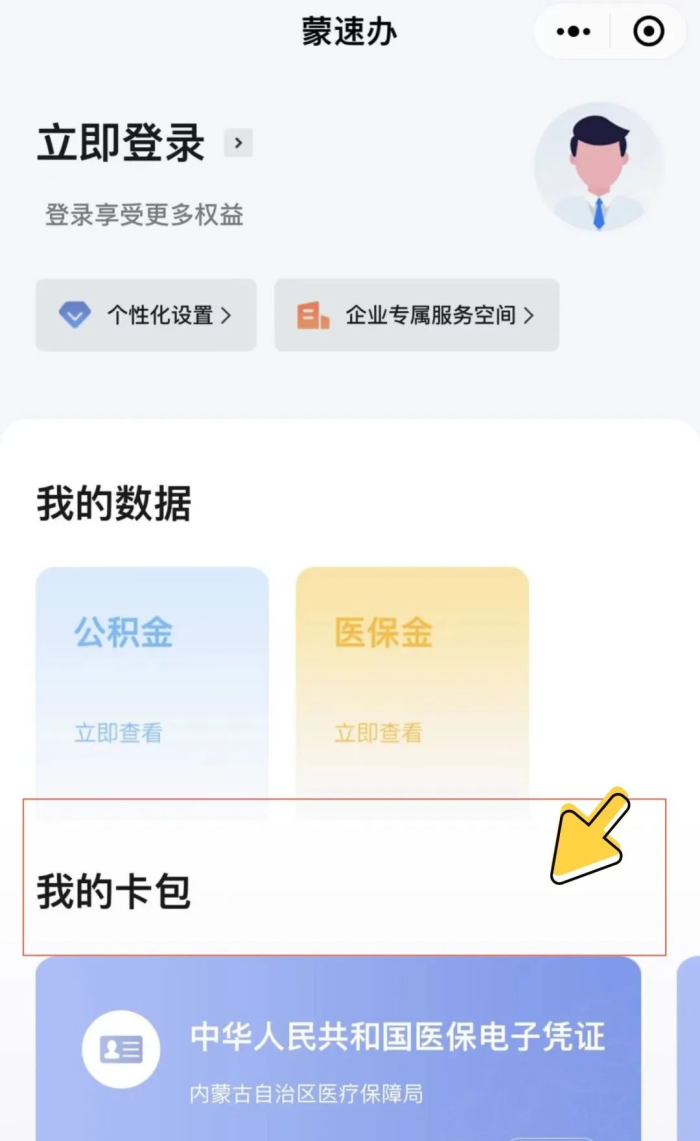The height and width of the screenshot is (1141, 700).
Task: View the 医保金 data card
Action: pos(412,693)
